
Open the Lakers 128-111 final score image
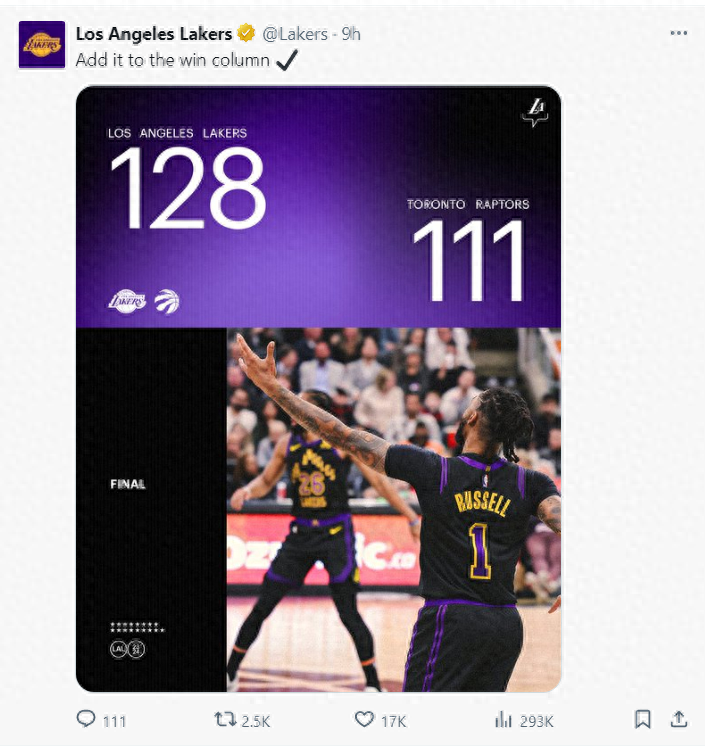[318, 390]
